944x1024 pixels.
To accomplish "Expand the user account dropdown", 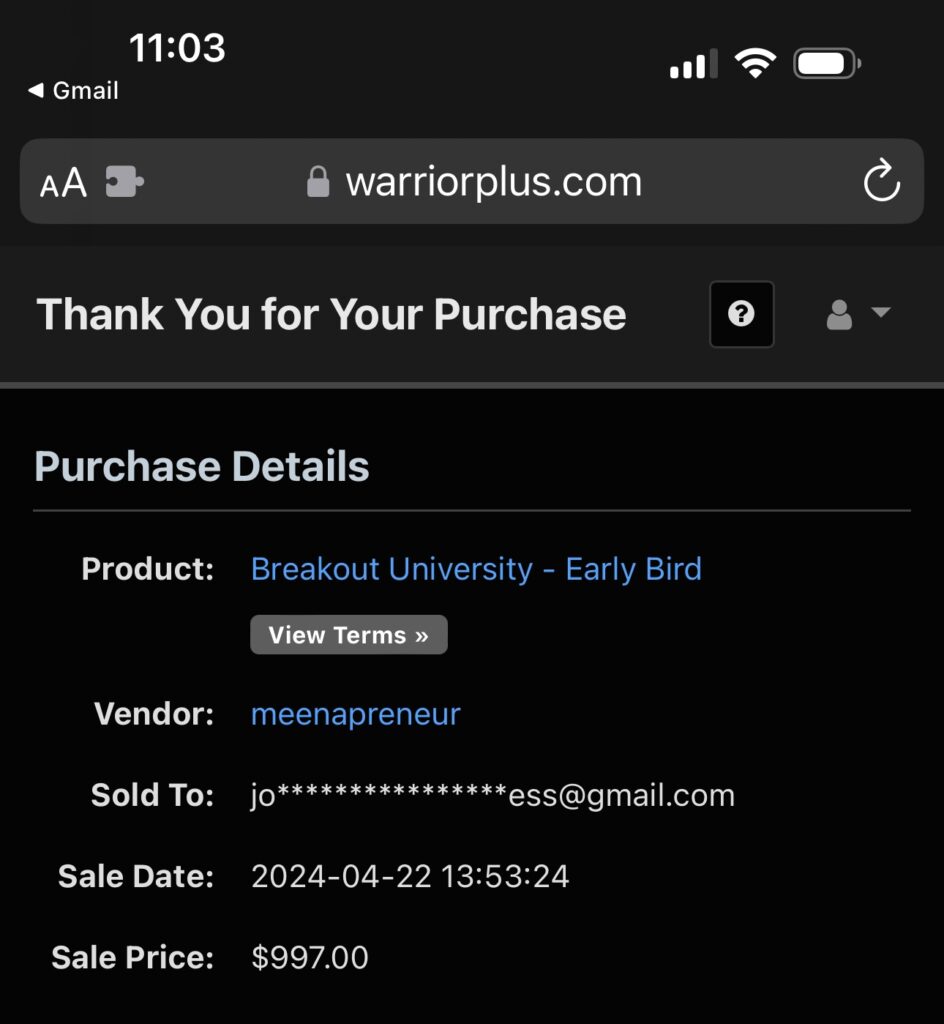I will [858, 315].
